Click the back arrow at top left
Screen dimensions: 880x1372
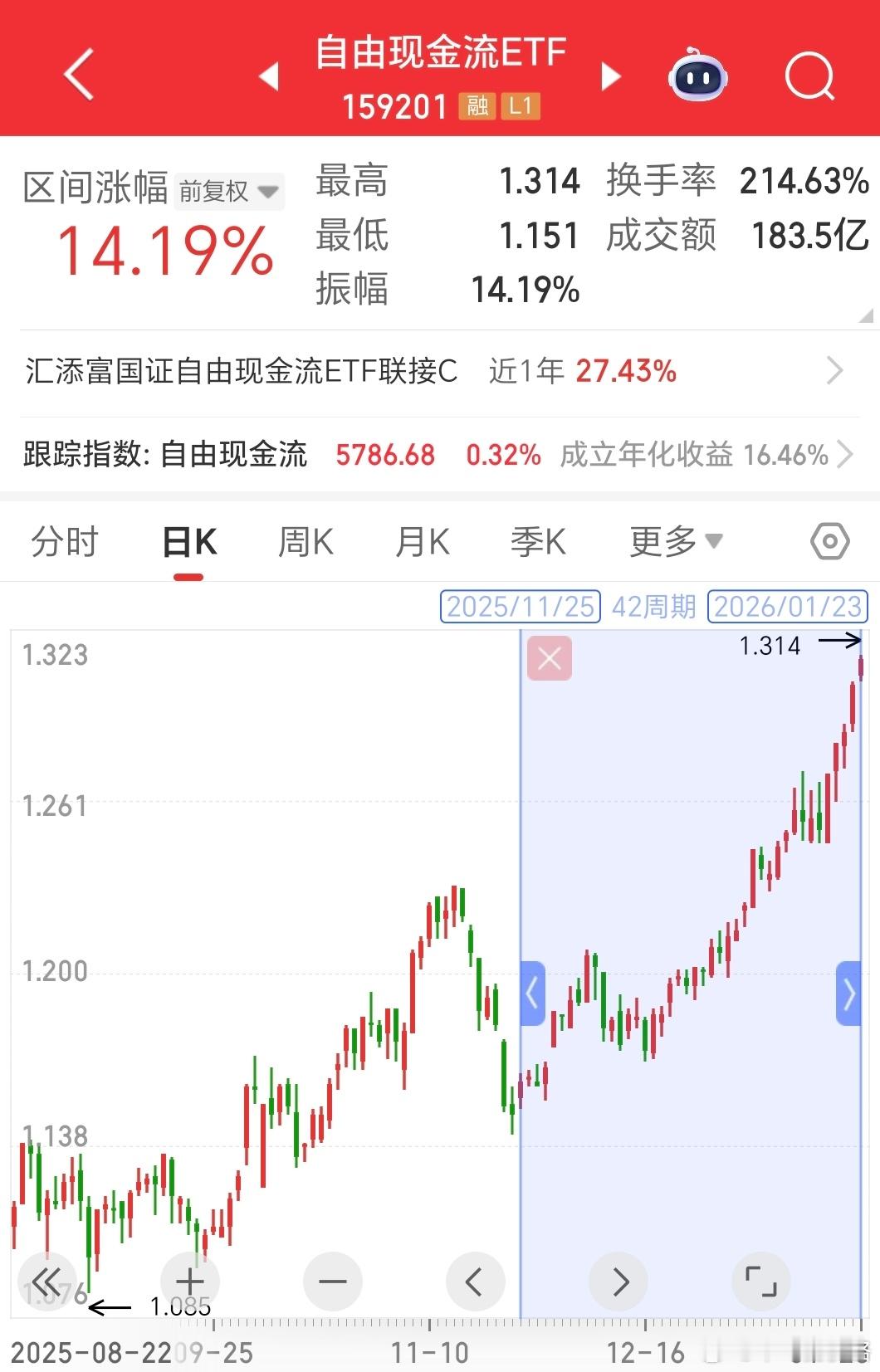[77, 74]
